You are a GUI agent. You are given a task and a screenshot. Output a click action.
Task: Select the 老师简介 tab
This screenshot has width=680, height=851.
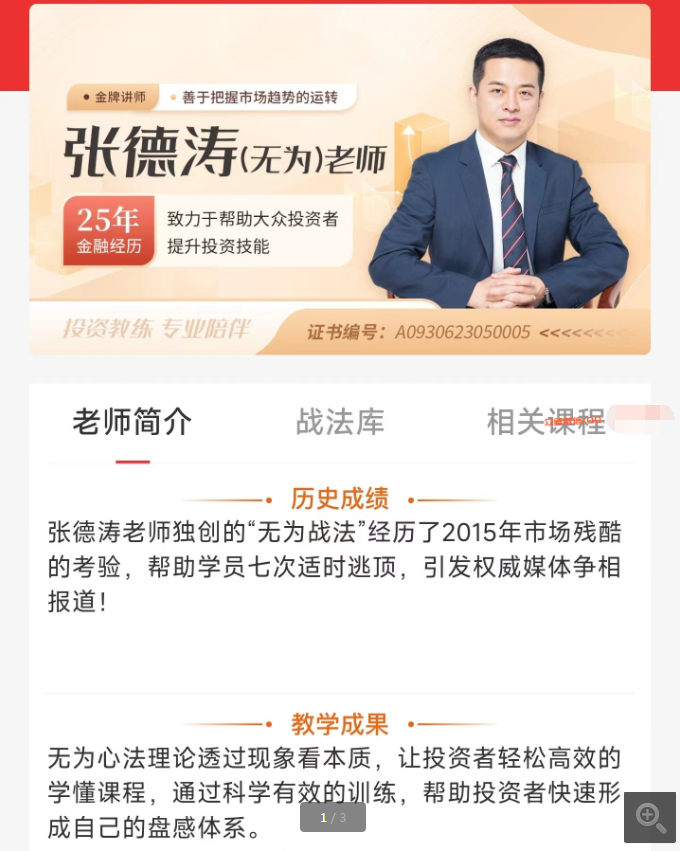point(132,422)
